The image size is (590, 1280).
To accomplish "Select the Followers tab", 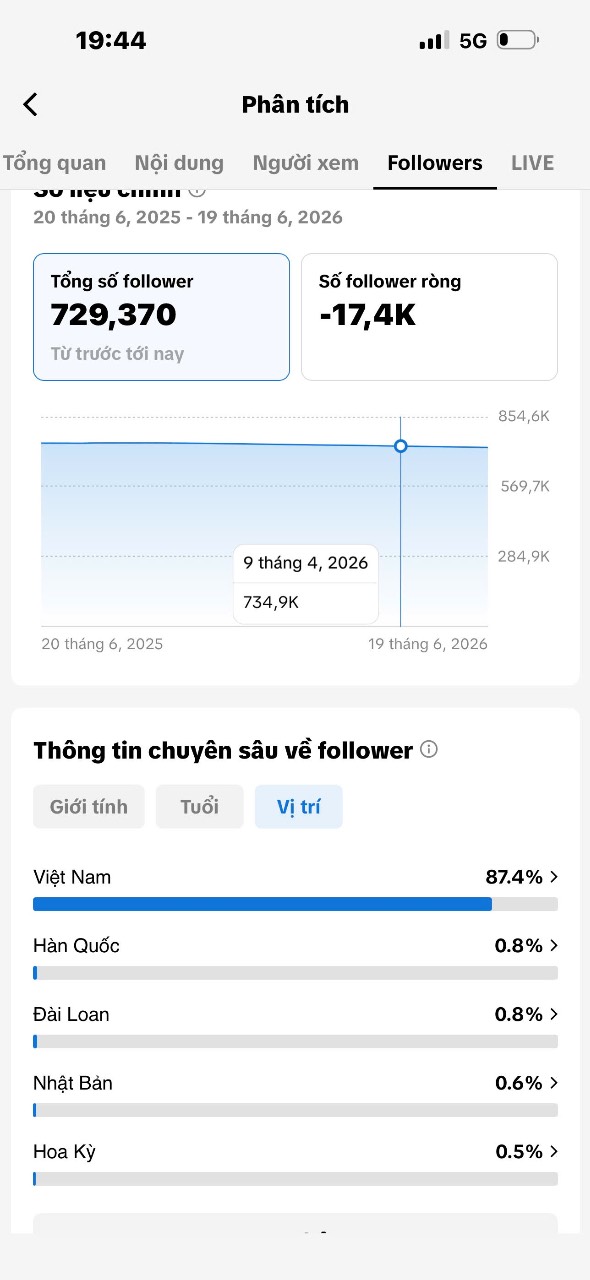I will tap(435, 163).
